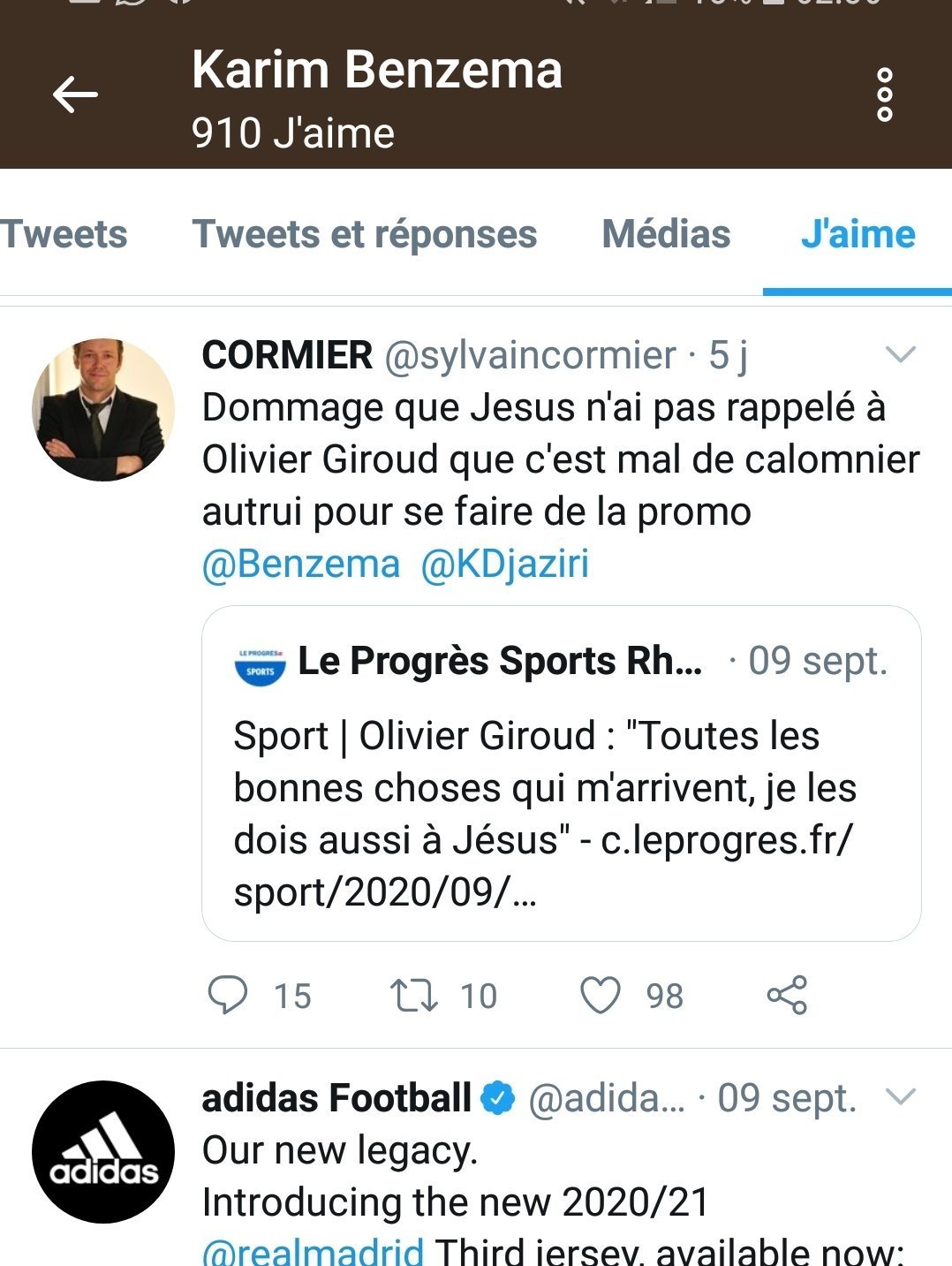This screenshot has width=952, height=1266.
Task: Open the Tweets et réponses tab
Action: point(364,235)
